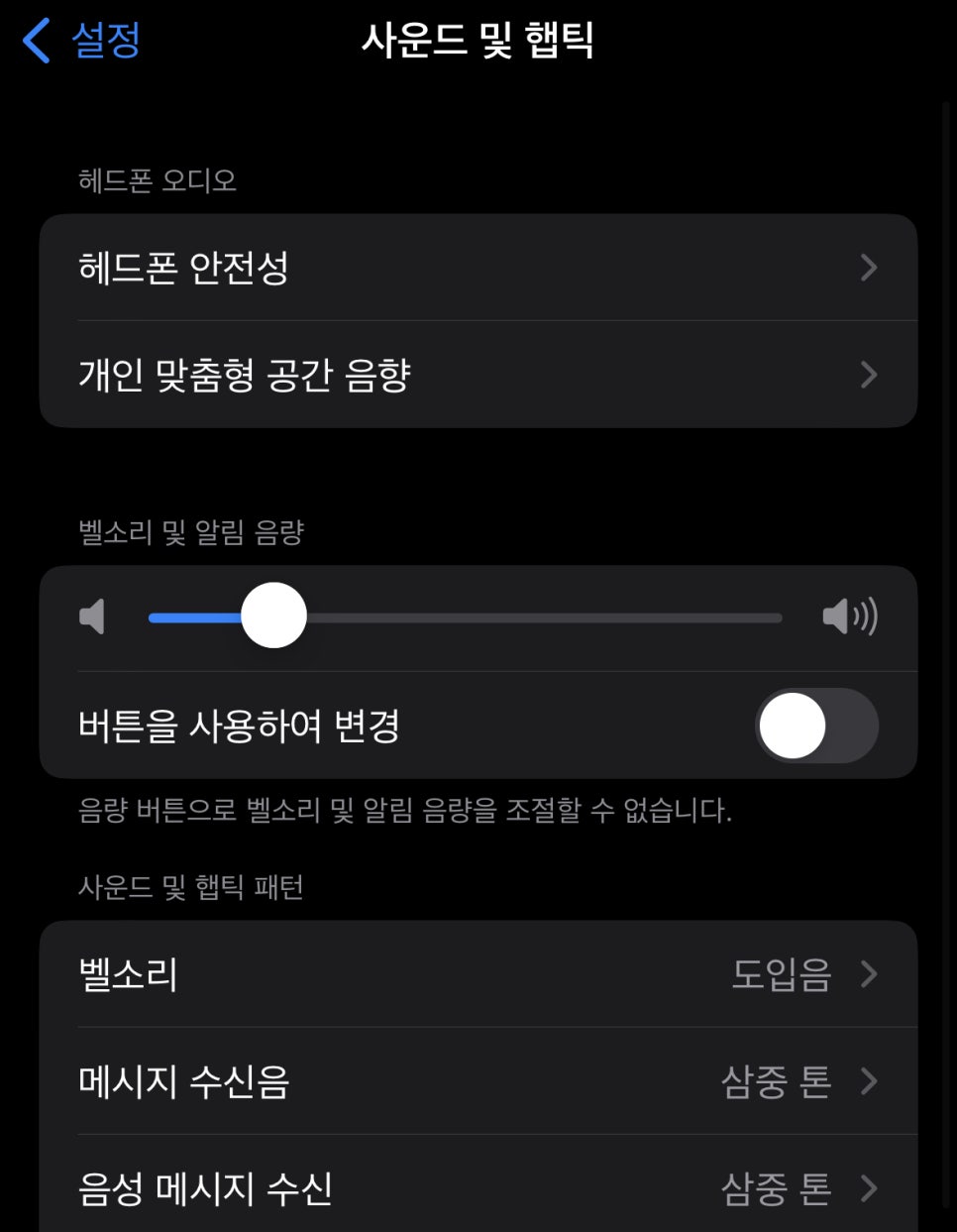Open 헤드폰 안전성 settings

pos(478,268)
